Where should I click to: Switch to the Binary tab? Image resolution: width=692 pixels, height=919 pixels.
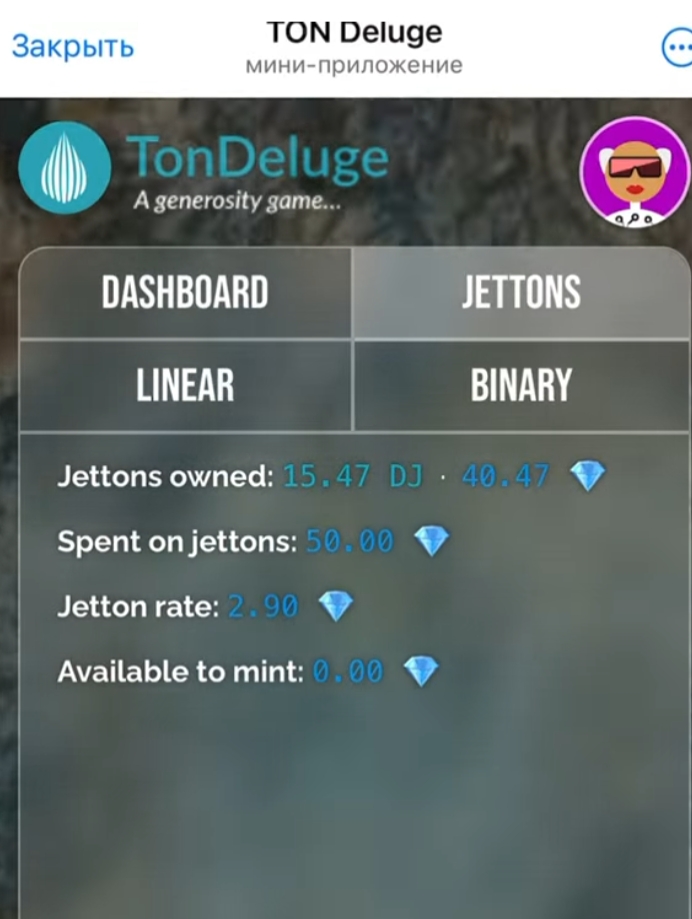point(521,385)
